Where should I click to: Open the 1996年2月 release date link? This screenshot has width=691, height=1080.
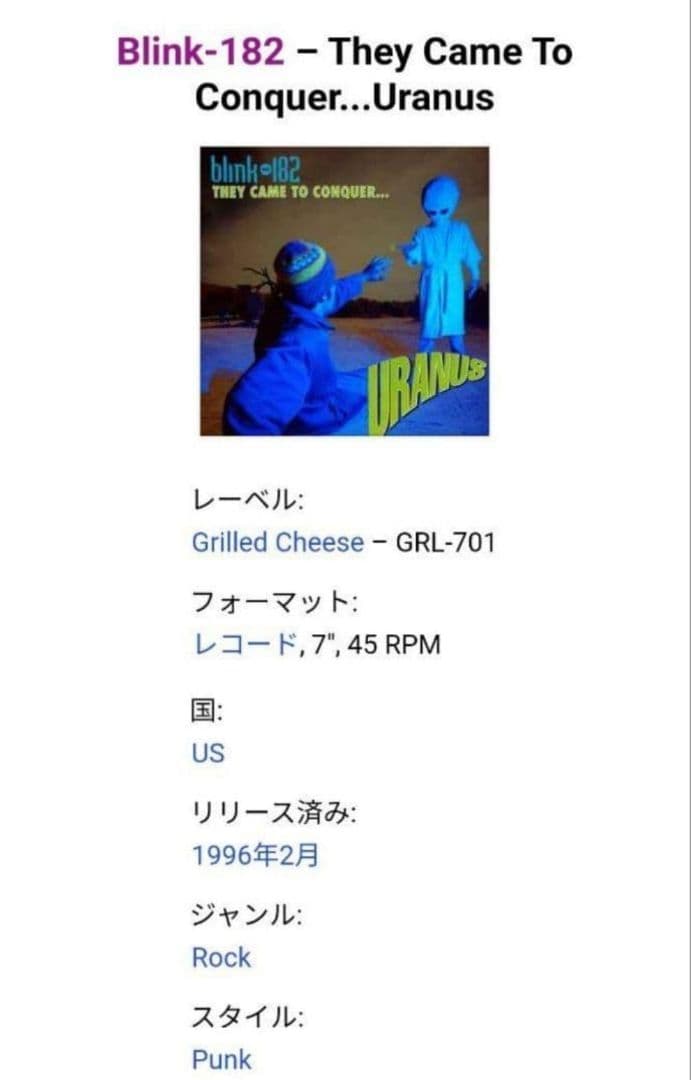click(255, 855)
